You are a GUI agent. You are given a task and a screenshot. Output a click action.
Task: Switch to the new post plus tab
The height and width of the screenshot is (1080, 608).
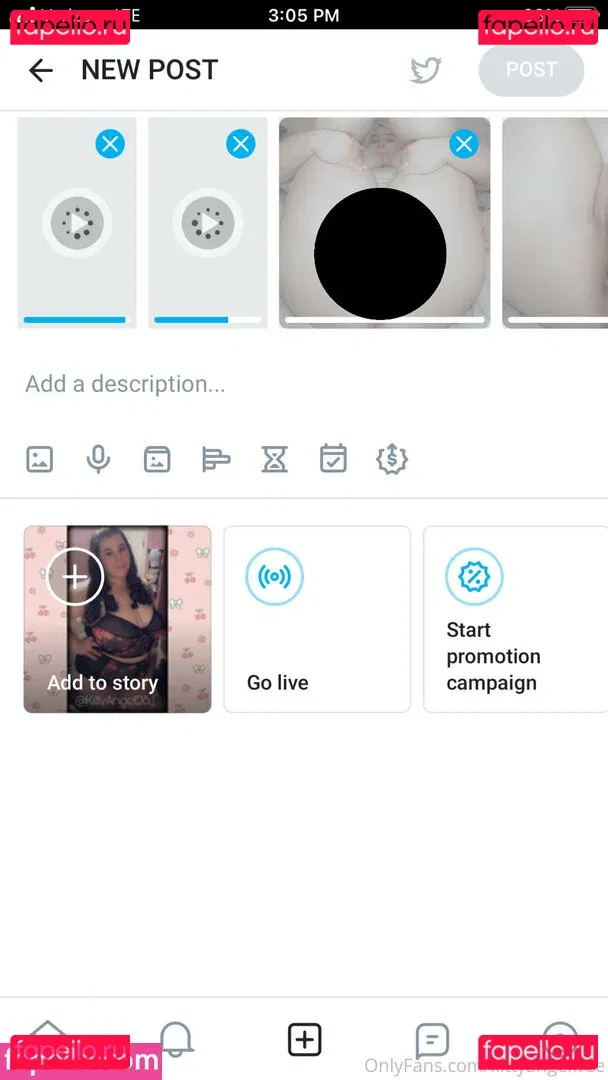point(304,1040)
